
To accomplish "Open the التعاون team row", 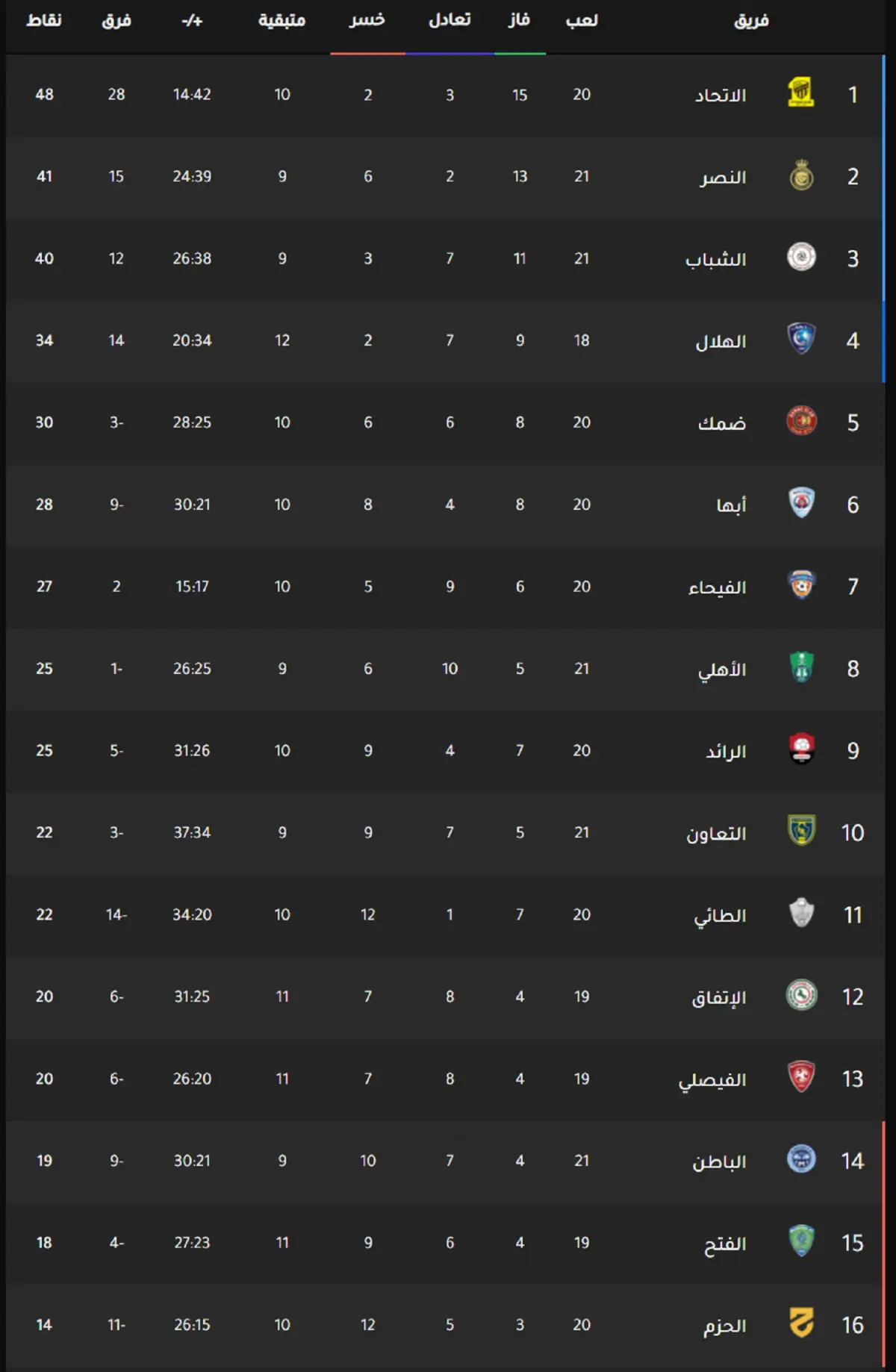I will [x=716, y=833].
